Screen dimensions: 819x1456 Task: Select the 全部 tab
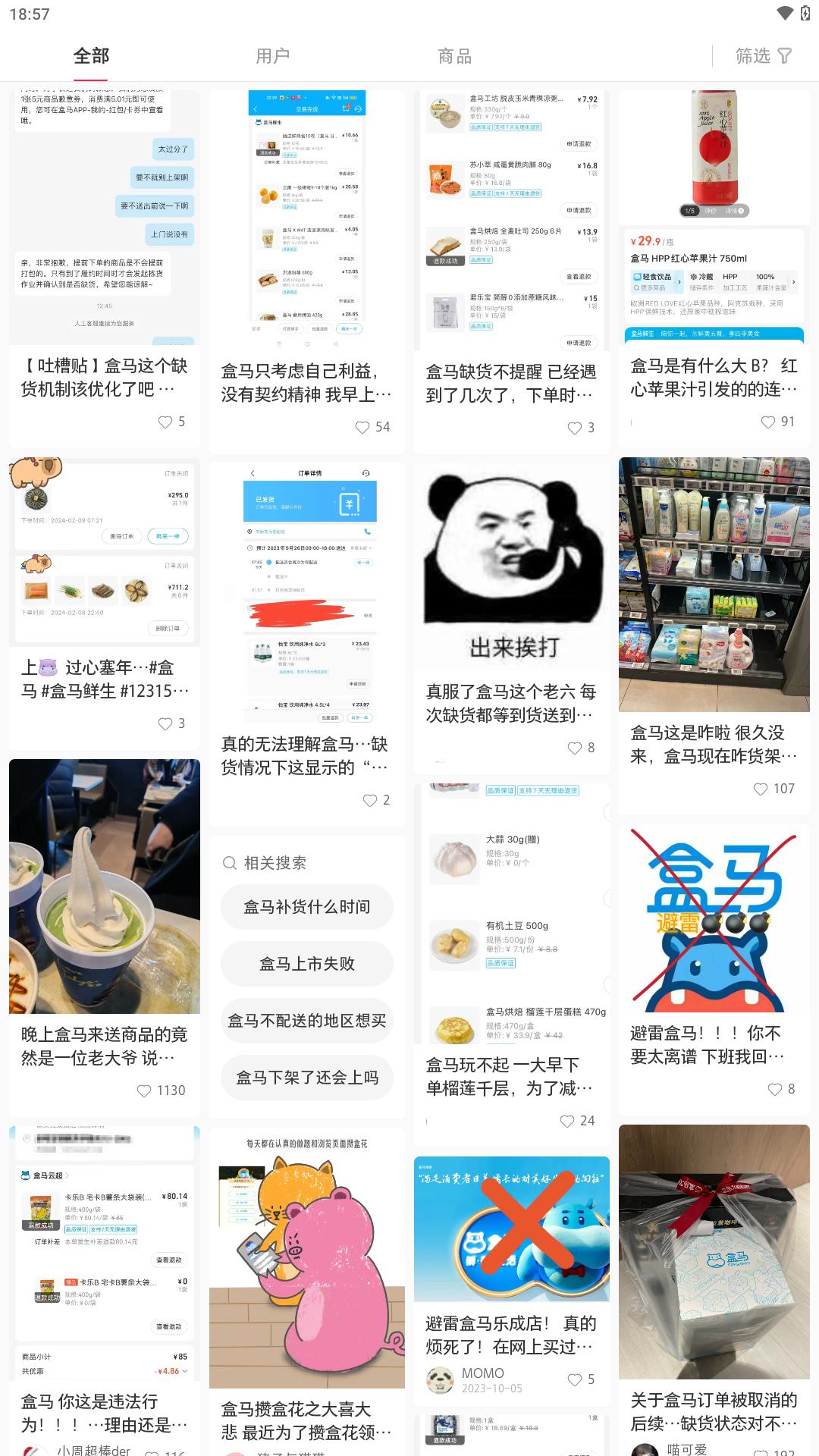91,56
